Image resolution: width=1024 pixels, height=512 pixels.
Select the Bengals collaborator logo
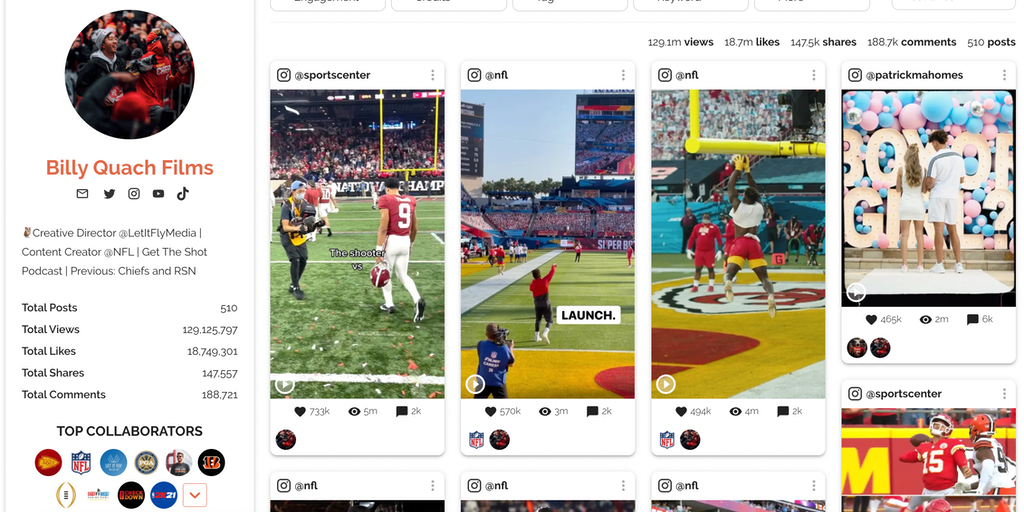[x=211, y=462]
